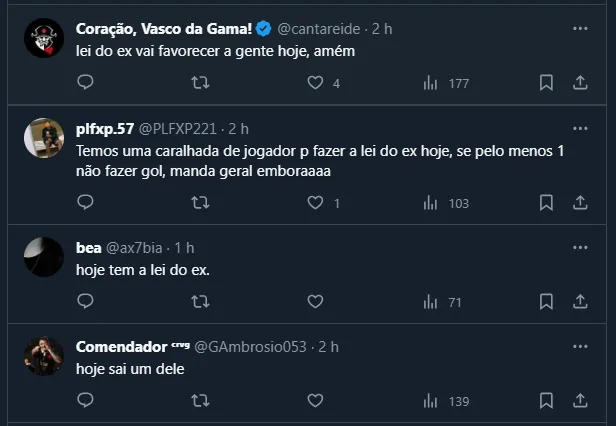This screenshot has width=616, height=426.
Task: Open Comendador's profile avatar
Action: [44, 355]
